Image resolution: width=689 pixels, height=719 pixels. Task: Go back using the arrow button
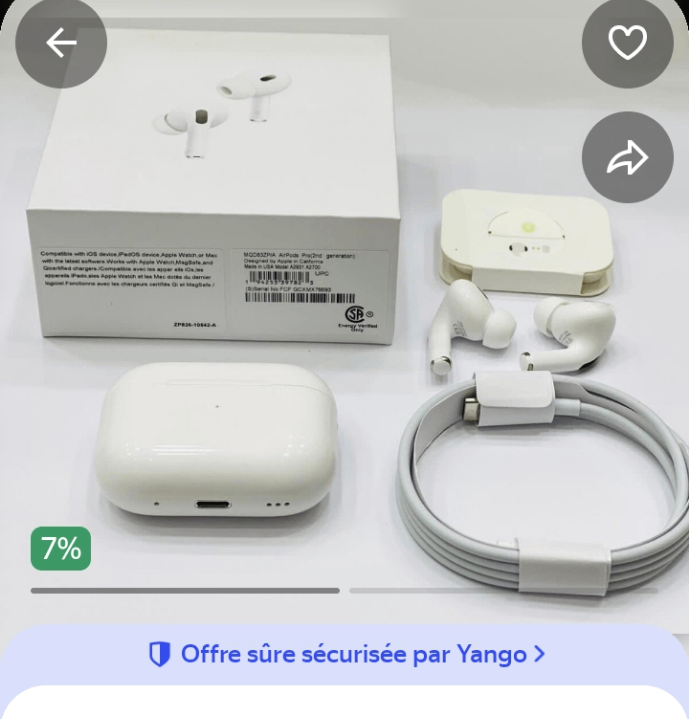coord(61,43)
